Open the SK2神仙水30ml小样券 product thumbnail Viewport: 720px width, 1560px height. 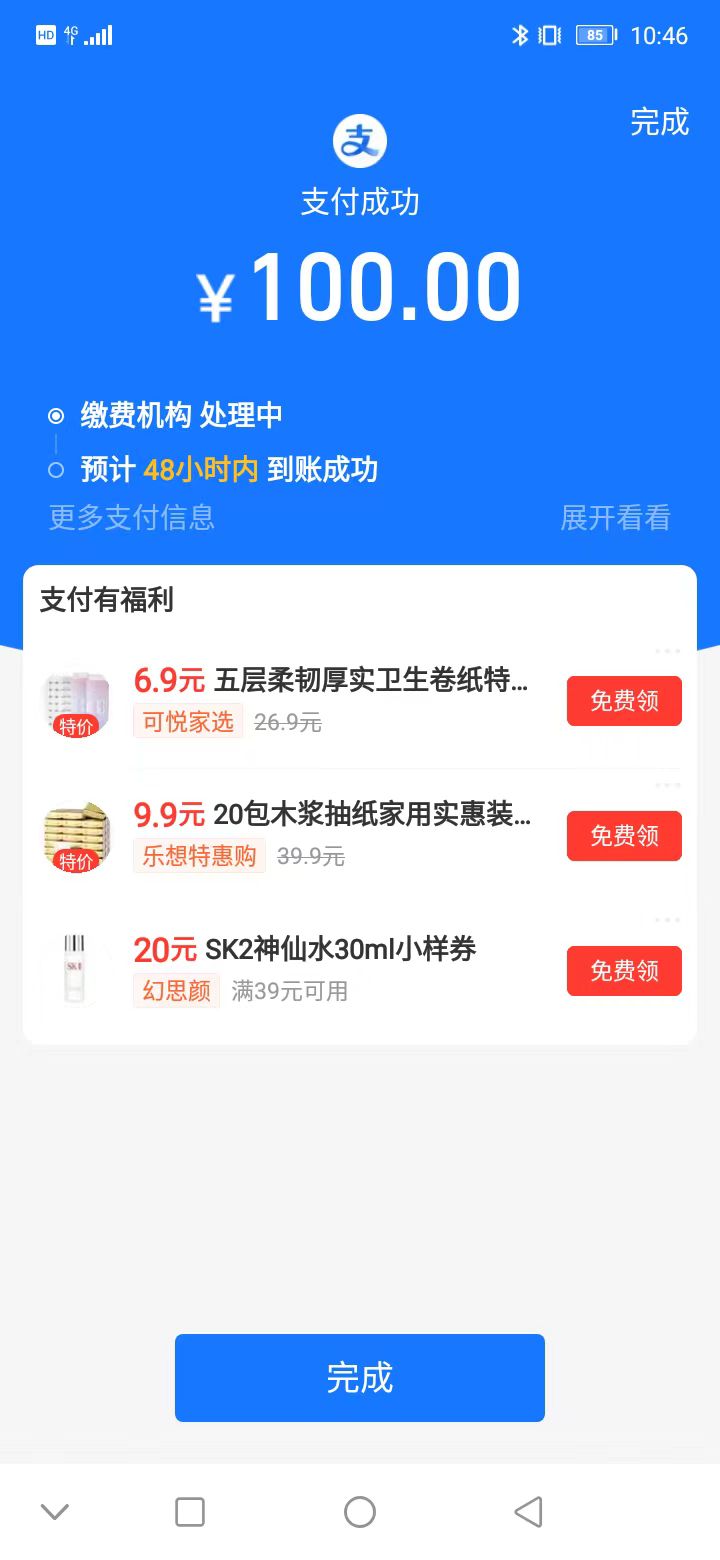[x=76, y=969]
